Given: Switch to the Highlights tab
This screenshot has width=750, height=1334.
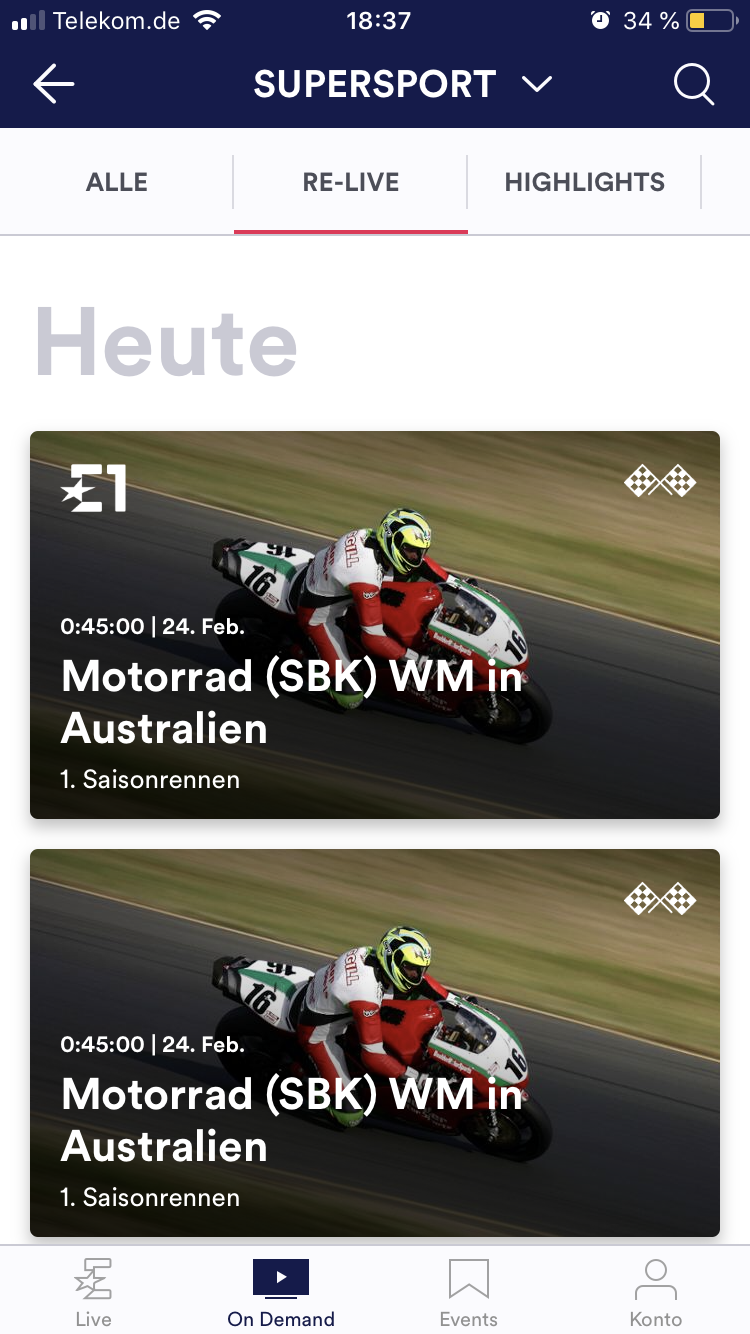Looking at the screenshot, I should [584, 182].
